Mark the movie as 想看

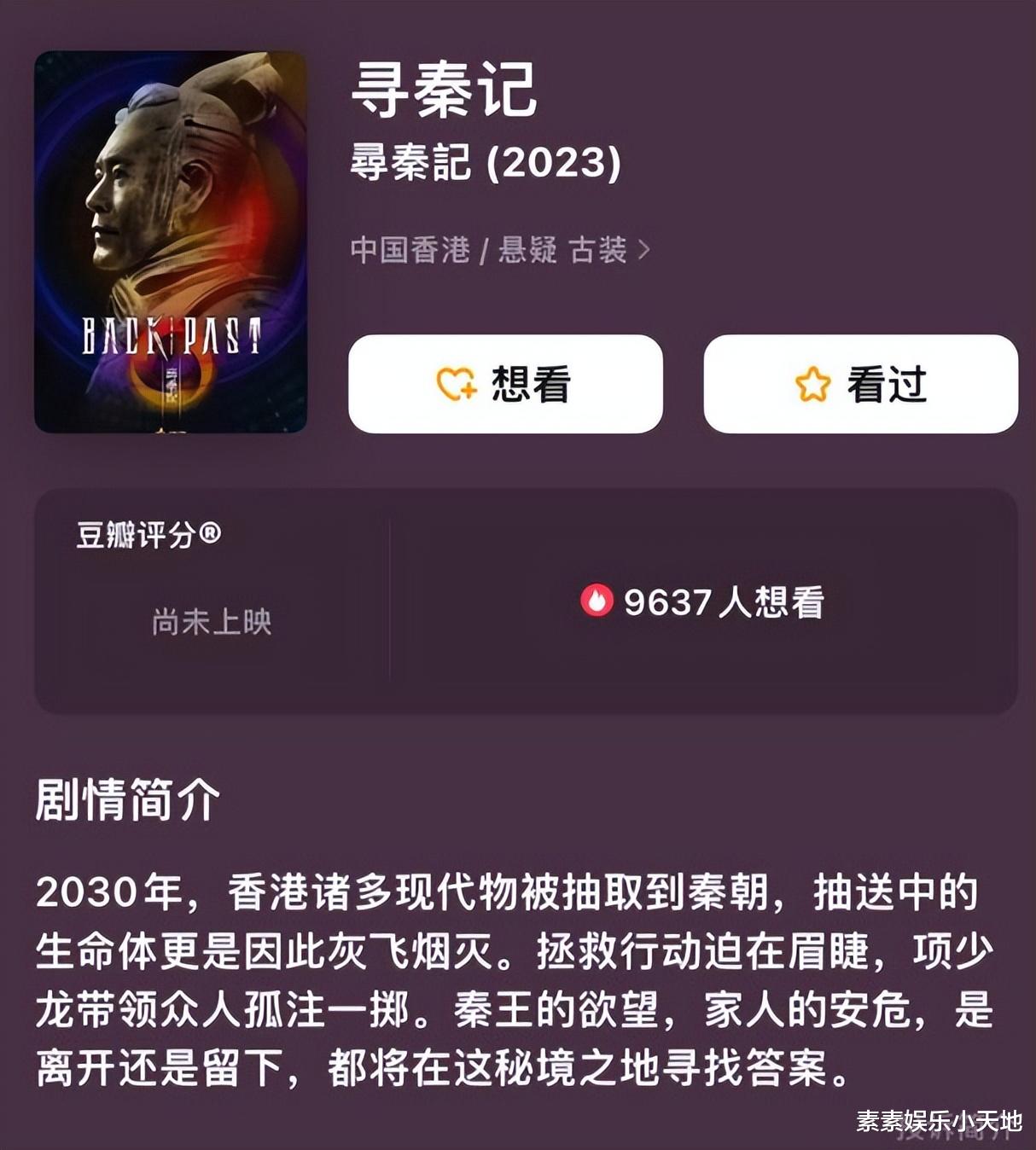(x=505, y=384)
